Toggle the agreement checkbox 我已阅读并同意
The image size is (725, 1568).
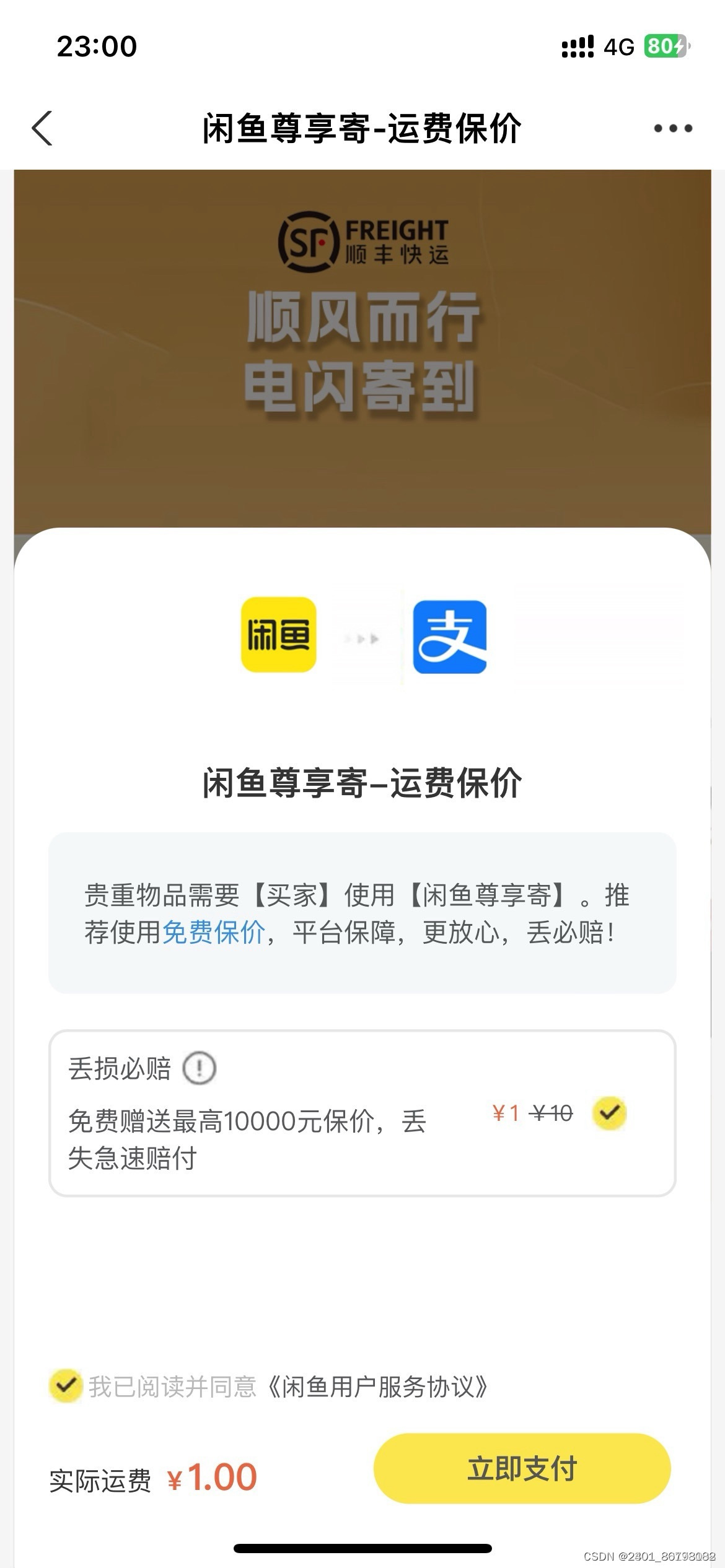(x=66, y=1386)
